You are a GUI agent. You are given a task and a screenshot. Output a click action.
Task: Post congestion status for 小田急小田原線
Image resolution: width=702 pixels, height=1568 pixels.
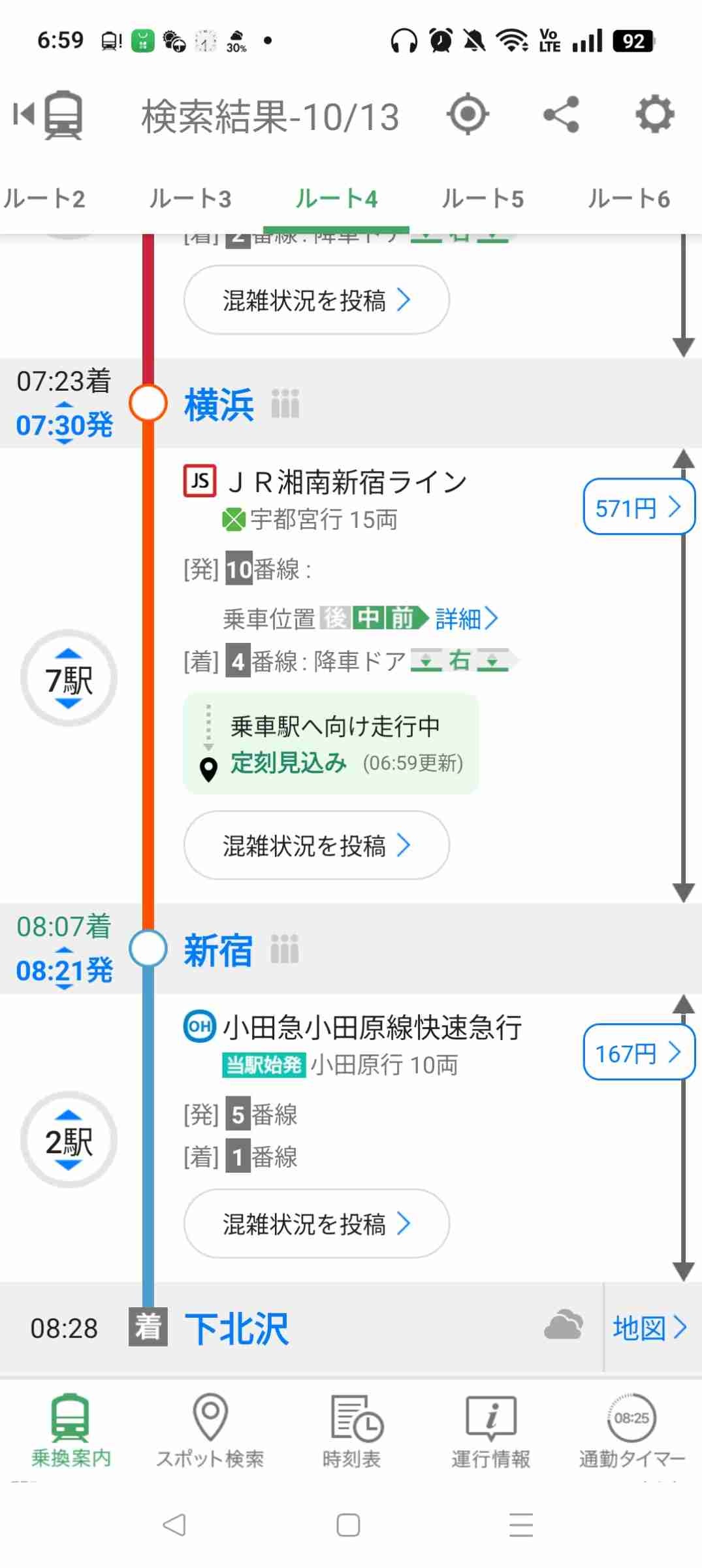point(317,1224)
